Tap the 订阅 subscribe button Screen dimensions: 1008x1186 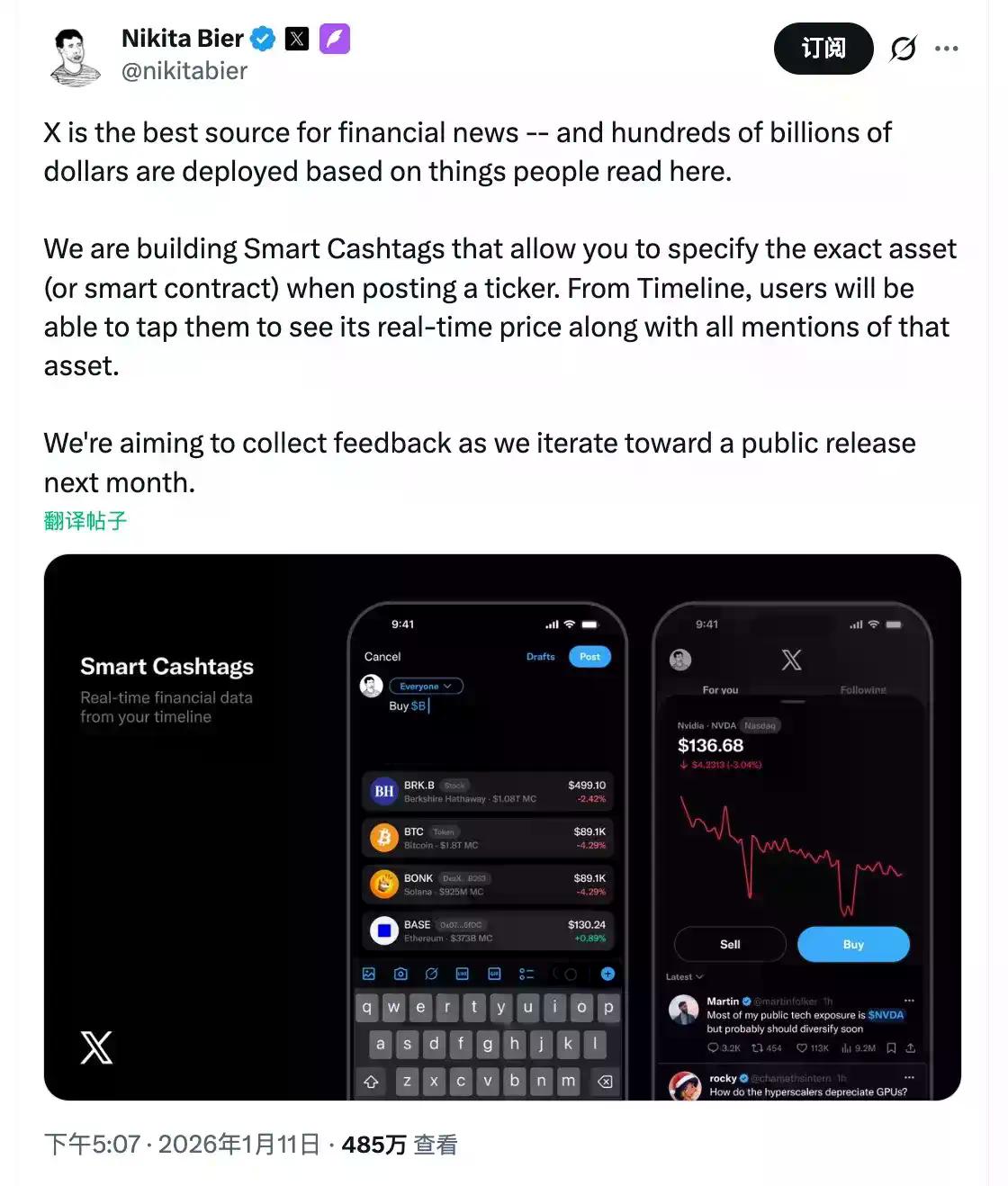[x=823, y=49]
